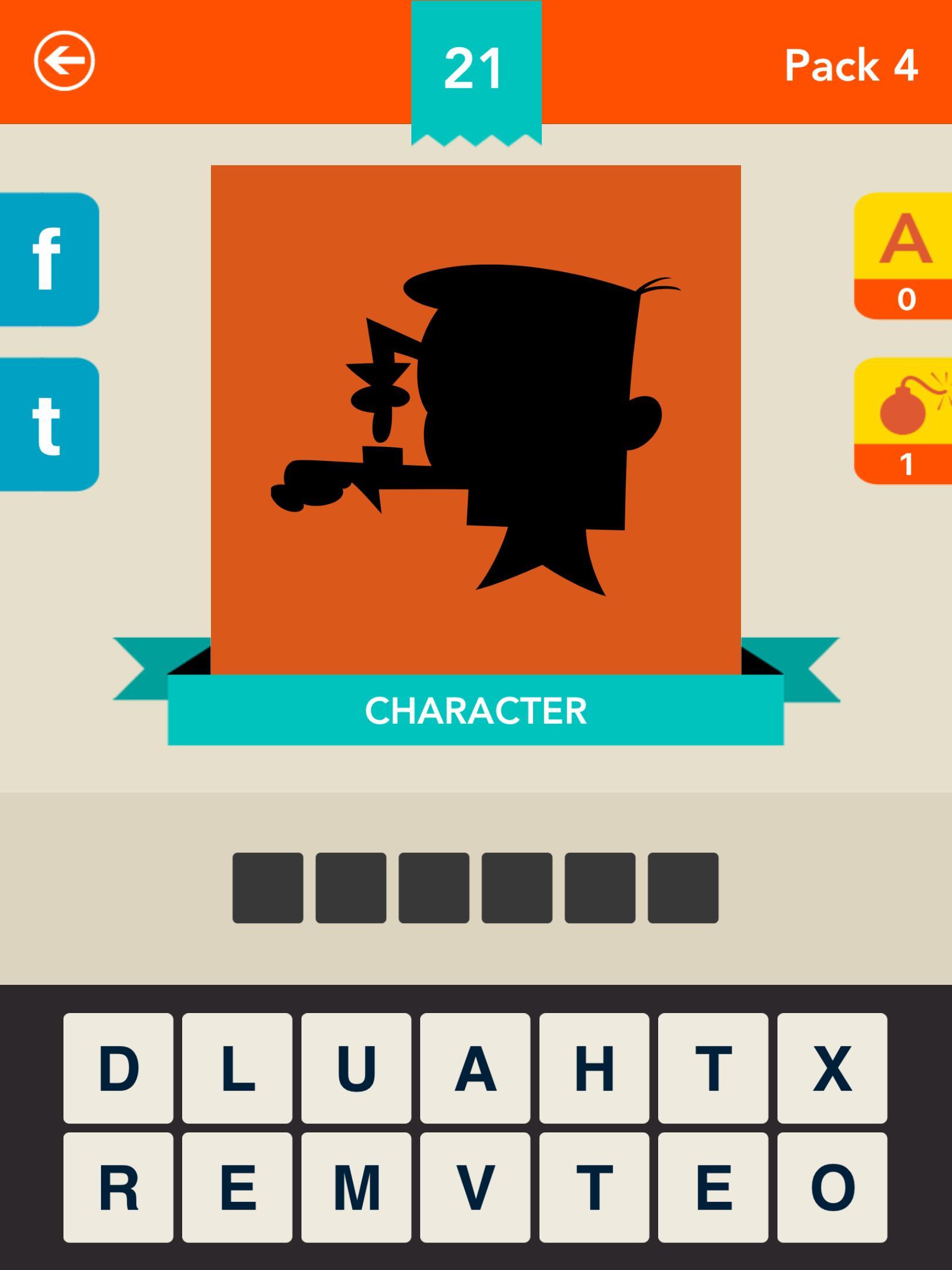Choose the letter M tile
The image size is (952, 1270).
point(357,1188)
